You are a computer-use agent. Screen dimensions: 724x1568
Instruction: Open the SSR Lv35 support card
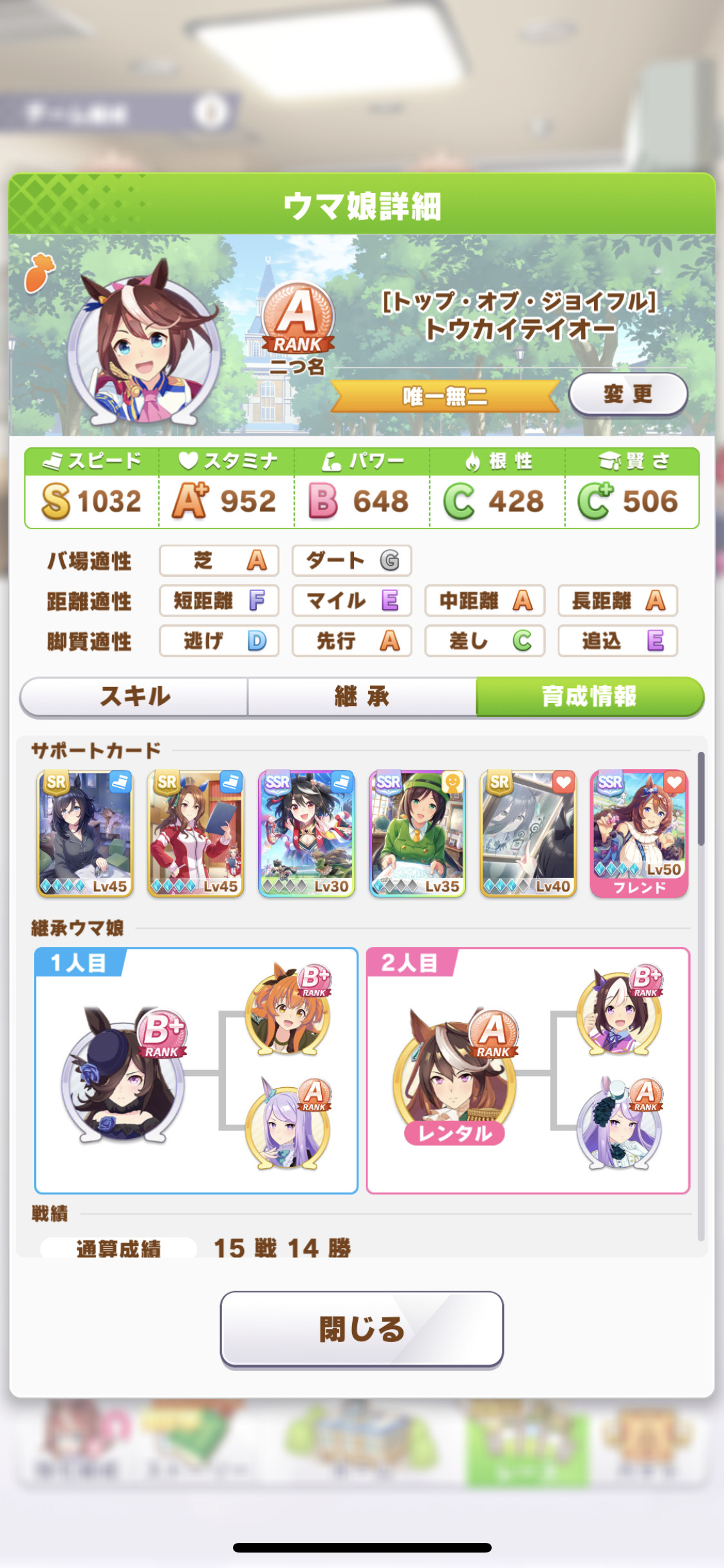[x=417, y=834]
